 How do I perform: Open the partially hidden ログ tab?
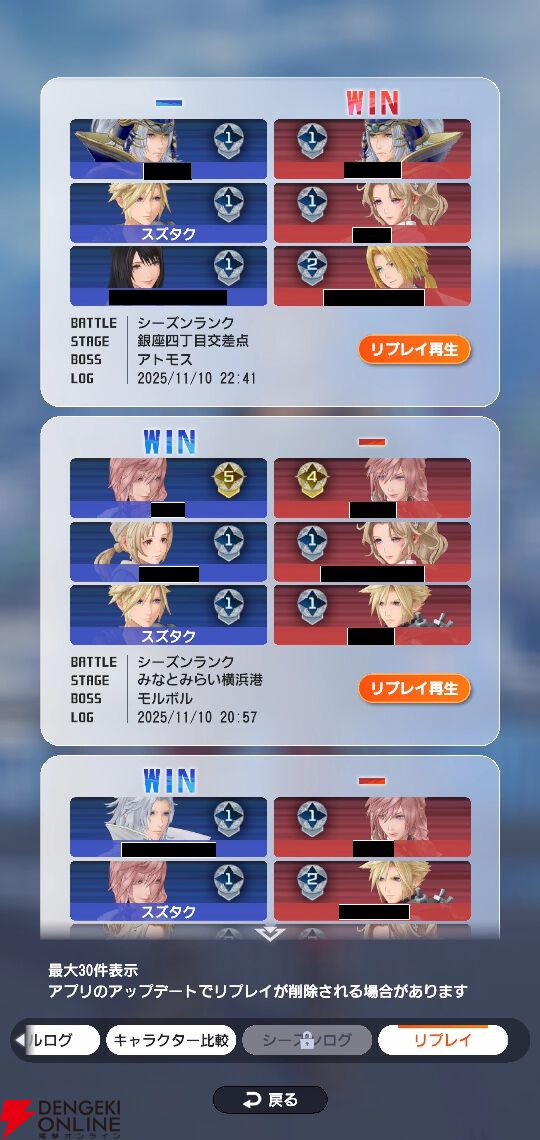click(x=57, y=1040)
